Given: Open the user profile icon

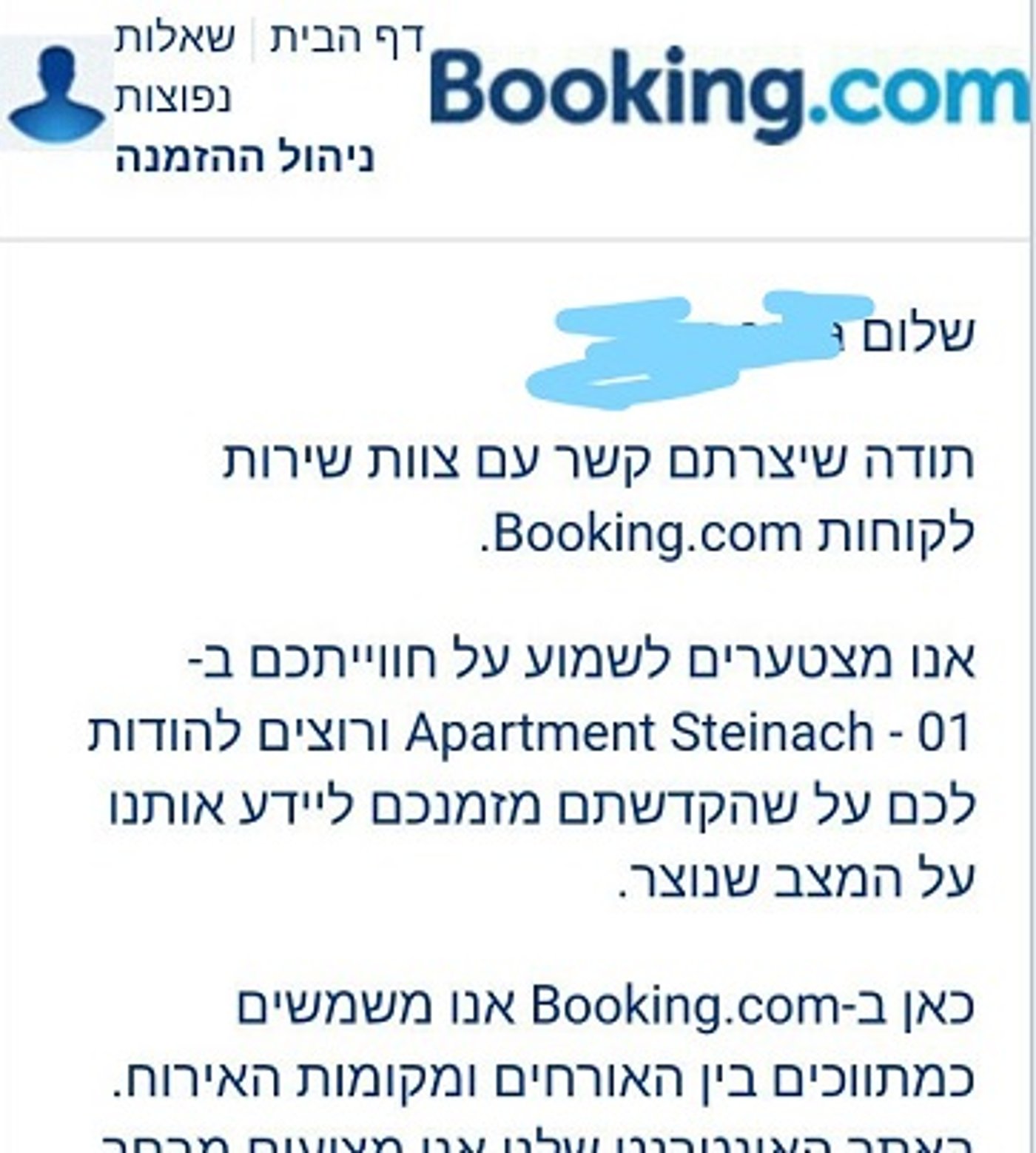Looking at the screenshot, I should click(56, 93).
